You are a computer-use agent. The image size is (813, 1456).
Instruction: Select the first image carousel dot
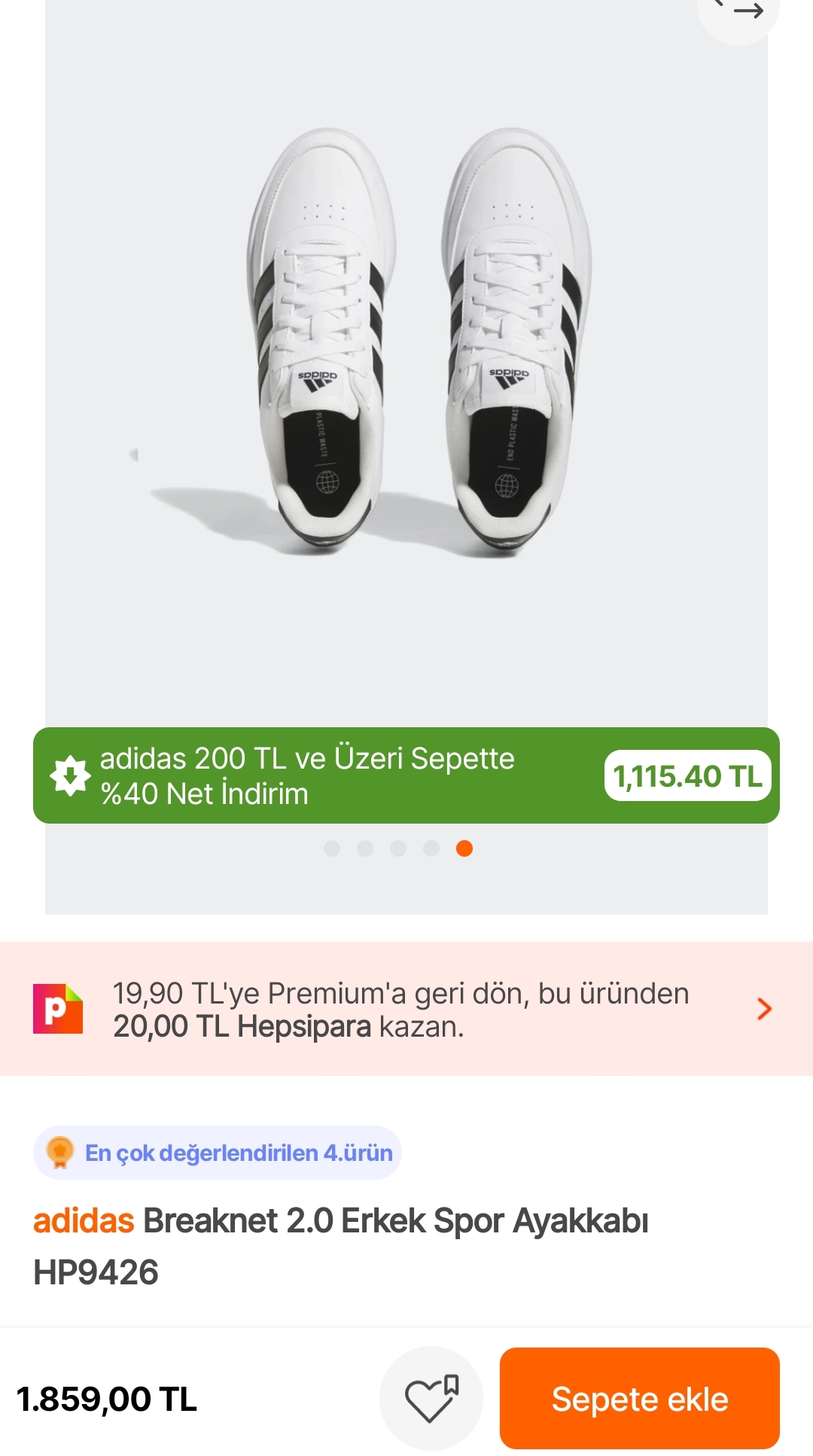pos(330,849)
